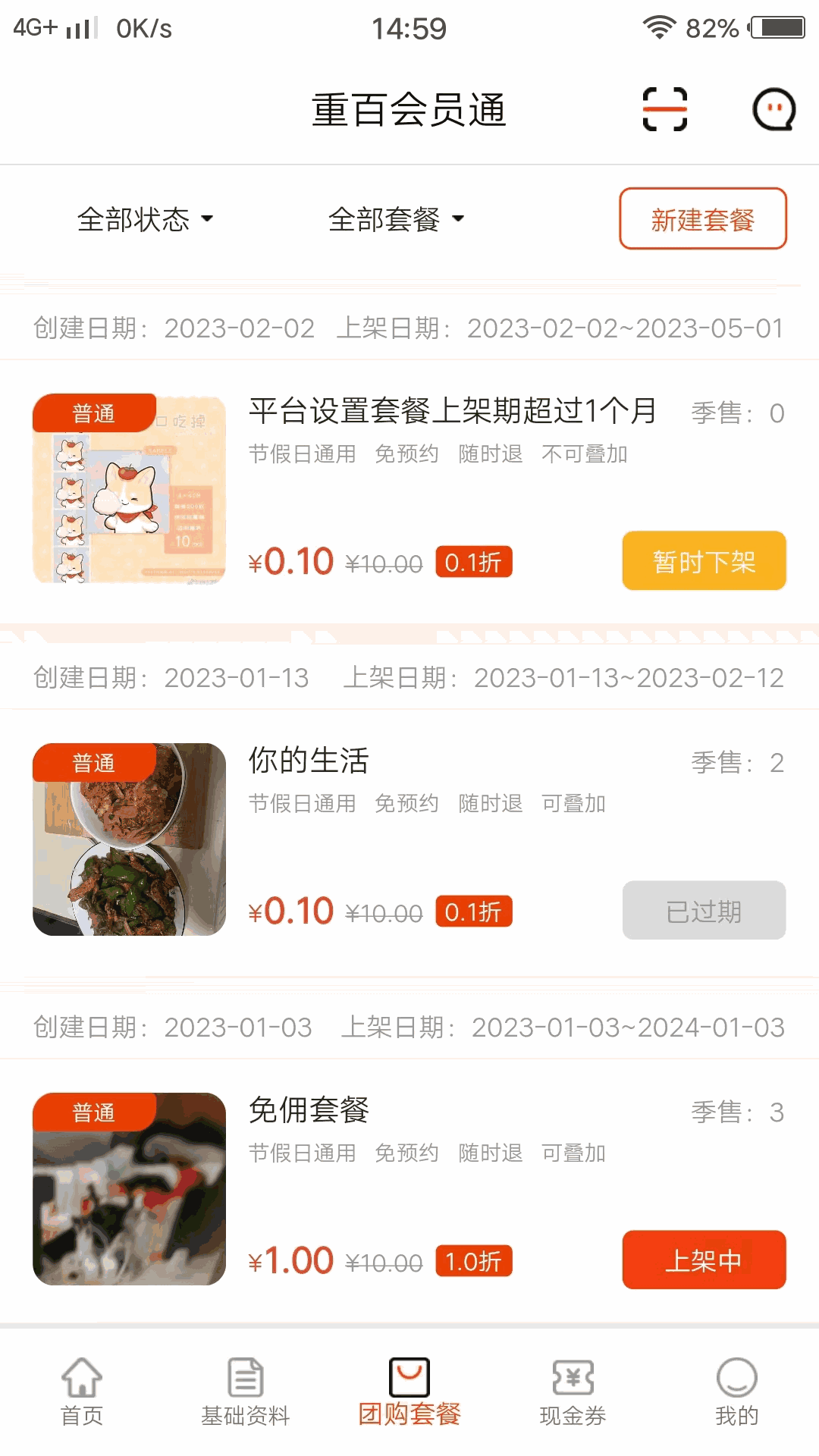Click the 新建套餐 button
819x1456 pixels.
point(702,219)
